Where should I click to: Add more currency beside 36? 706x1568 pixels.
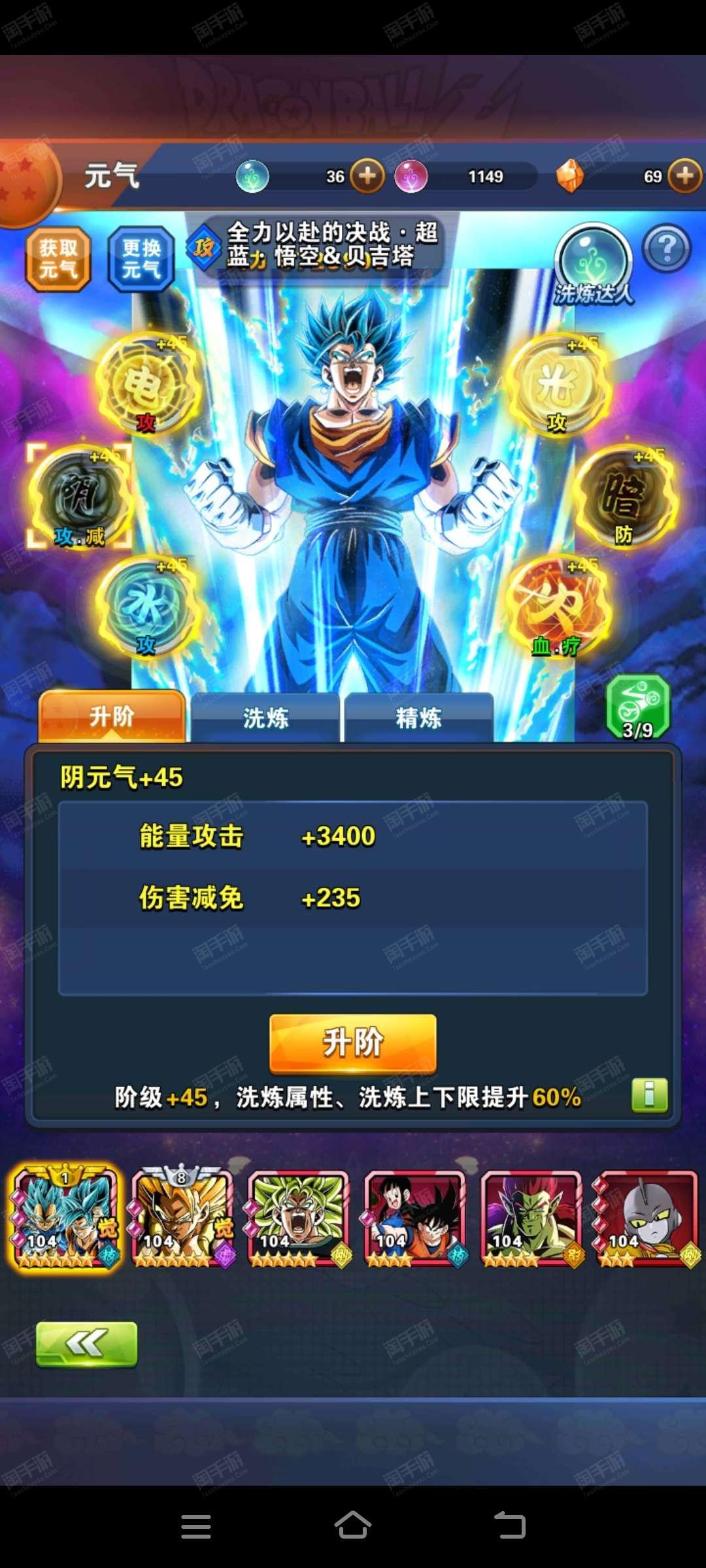tap(367, 176)
